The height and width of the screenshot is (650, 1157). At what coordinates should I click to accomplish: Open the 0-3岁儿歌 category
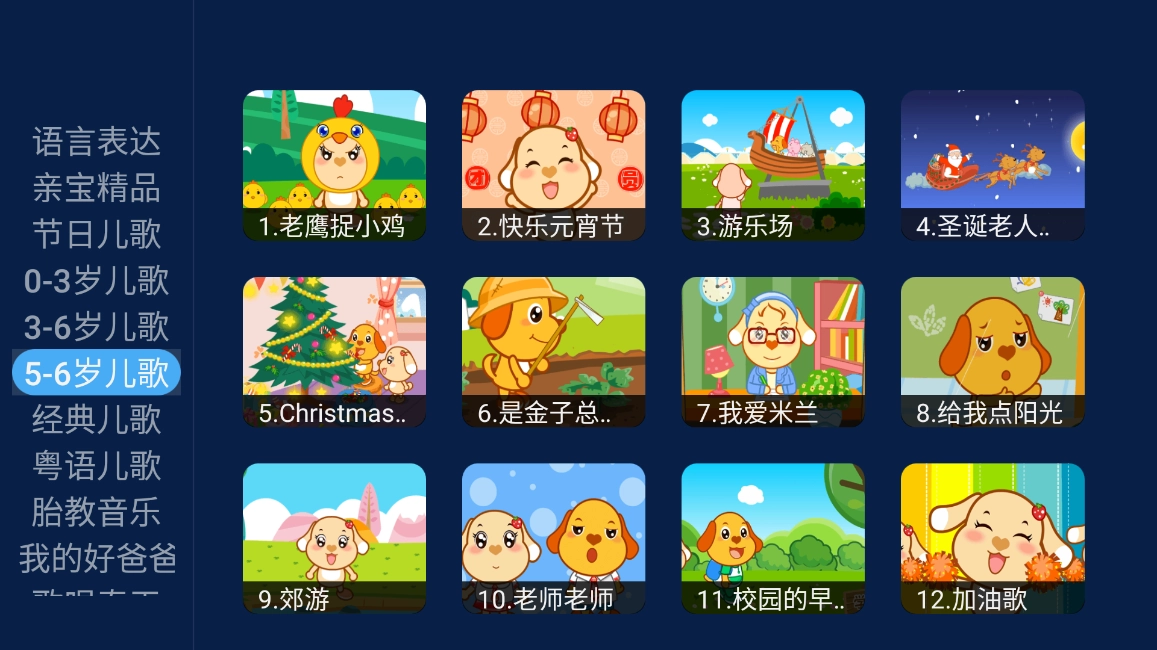click(96, 281)
